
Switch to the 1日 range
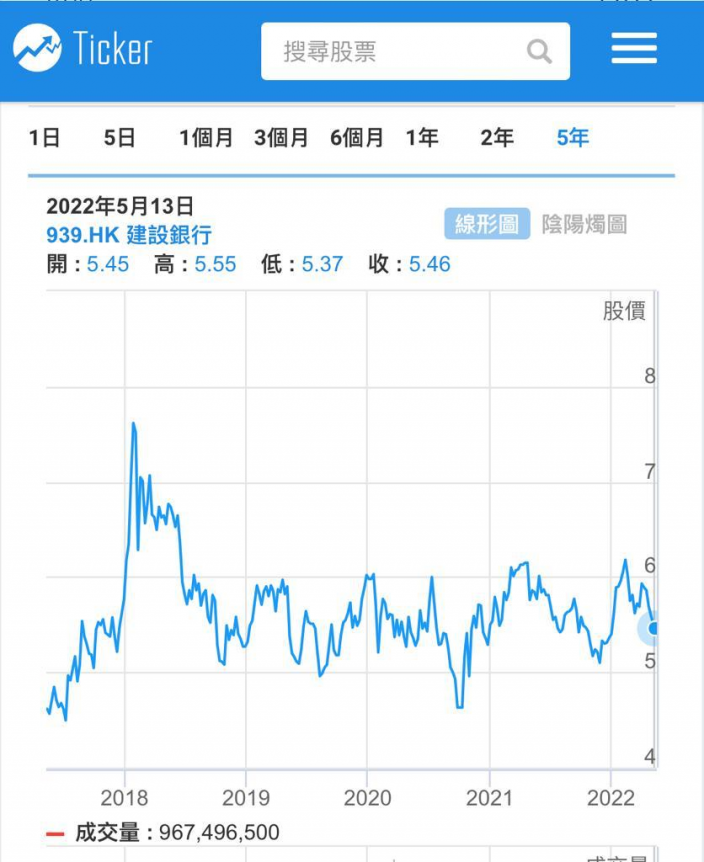click(x=44, y=137)
